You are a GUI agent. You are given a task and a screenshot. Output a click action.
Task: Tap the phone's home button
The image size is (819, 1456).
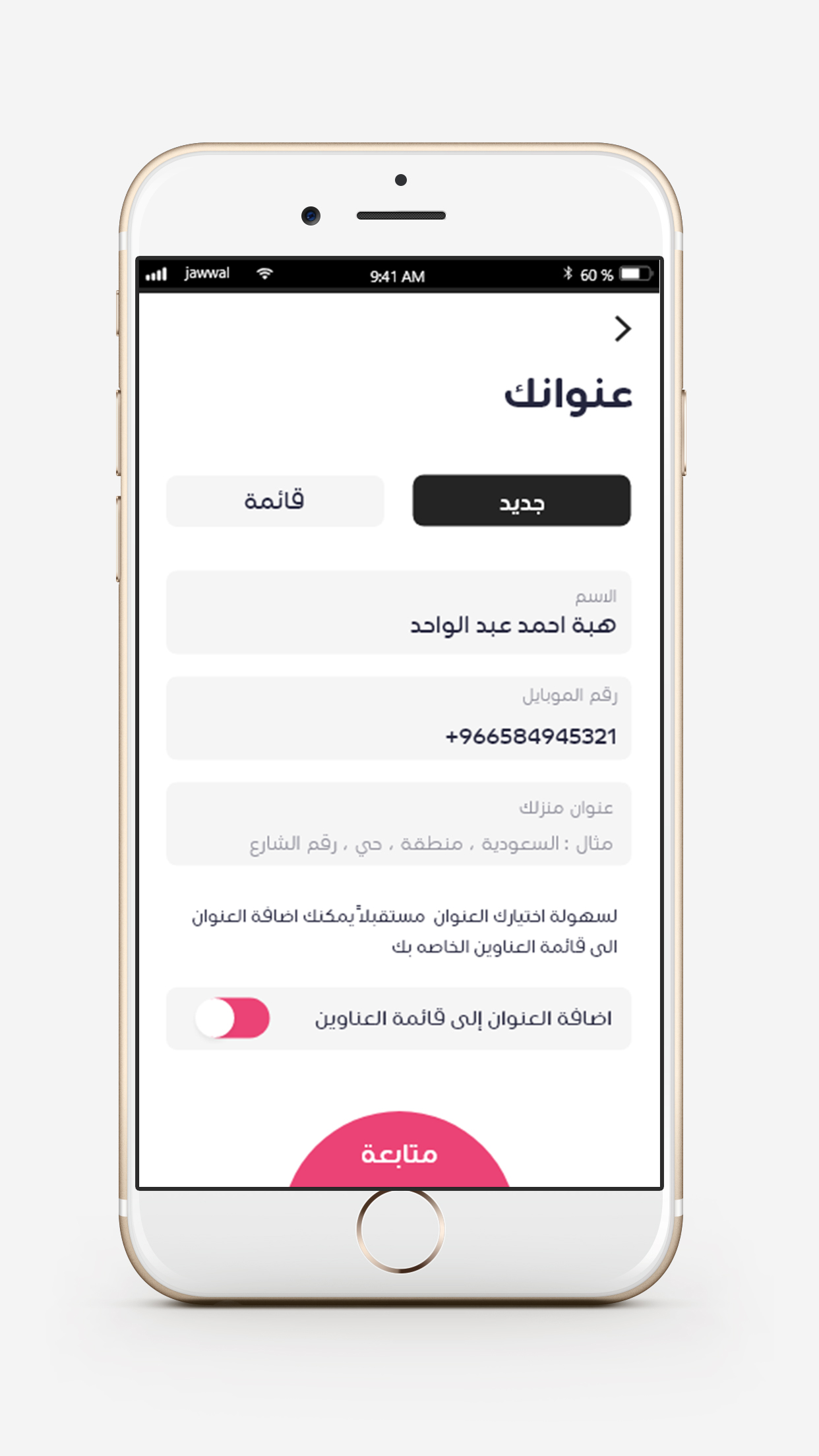click(x=400, y=1230)
